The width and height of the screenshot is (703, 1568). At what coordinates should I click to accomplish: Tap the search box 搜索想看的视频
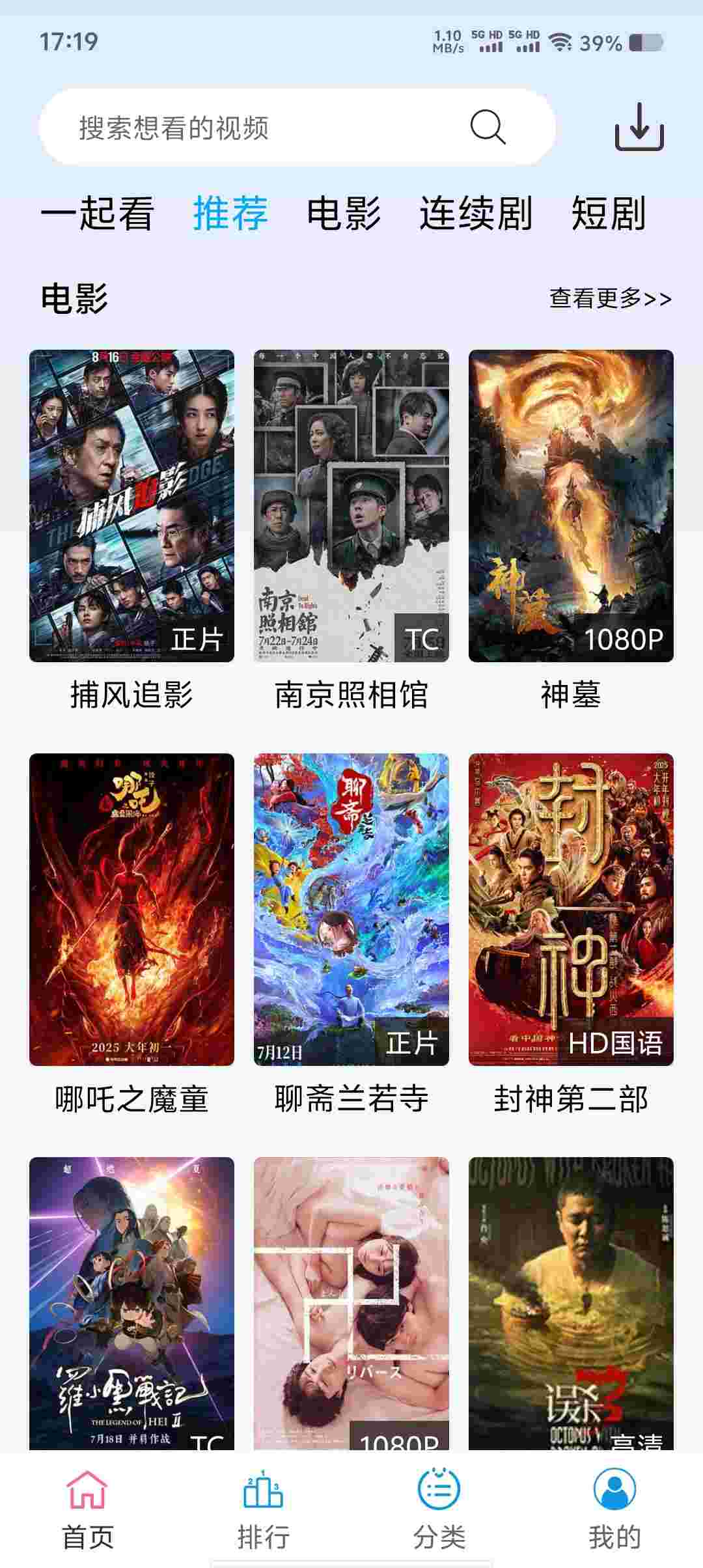[x=297, y=127]
